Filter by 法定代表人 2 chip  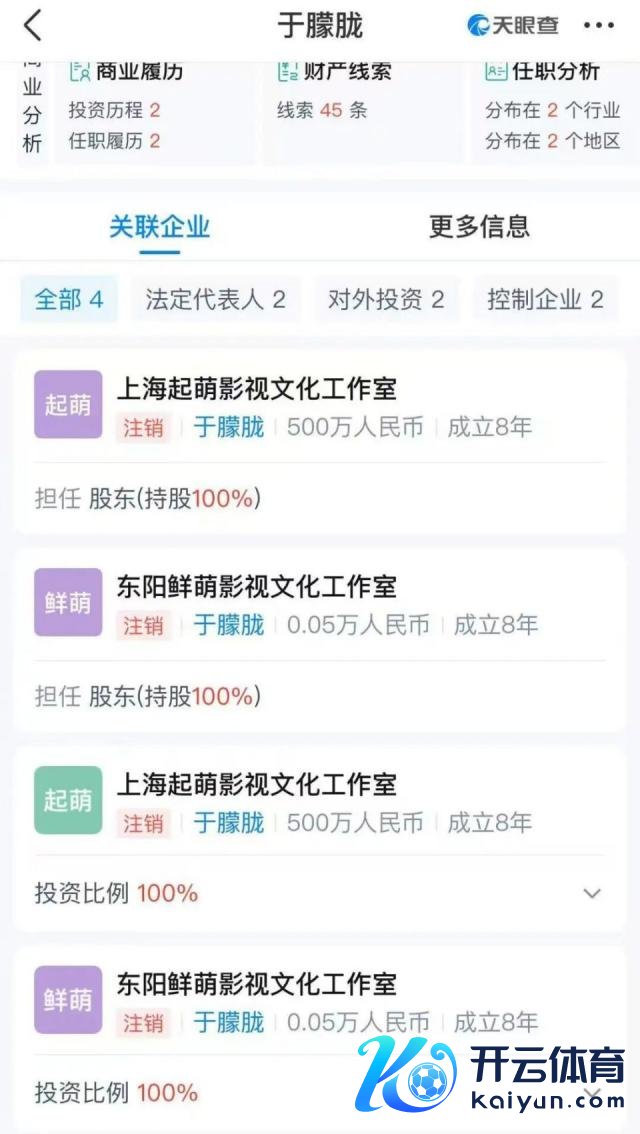click(x=215, y=299)
